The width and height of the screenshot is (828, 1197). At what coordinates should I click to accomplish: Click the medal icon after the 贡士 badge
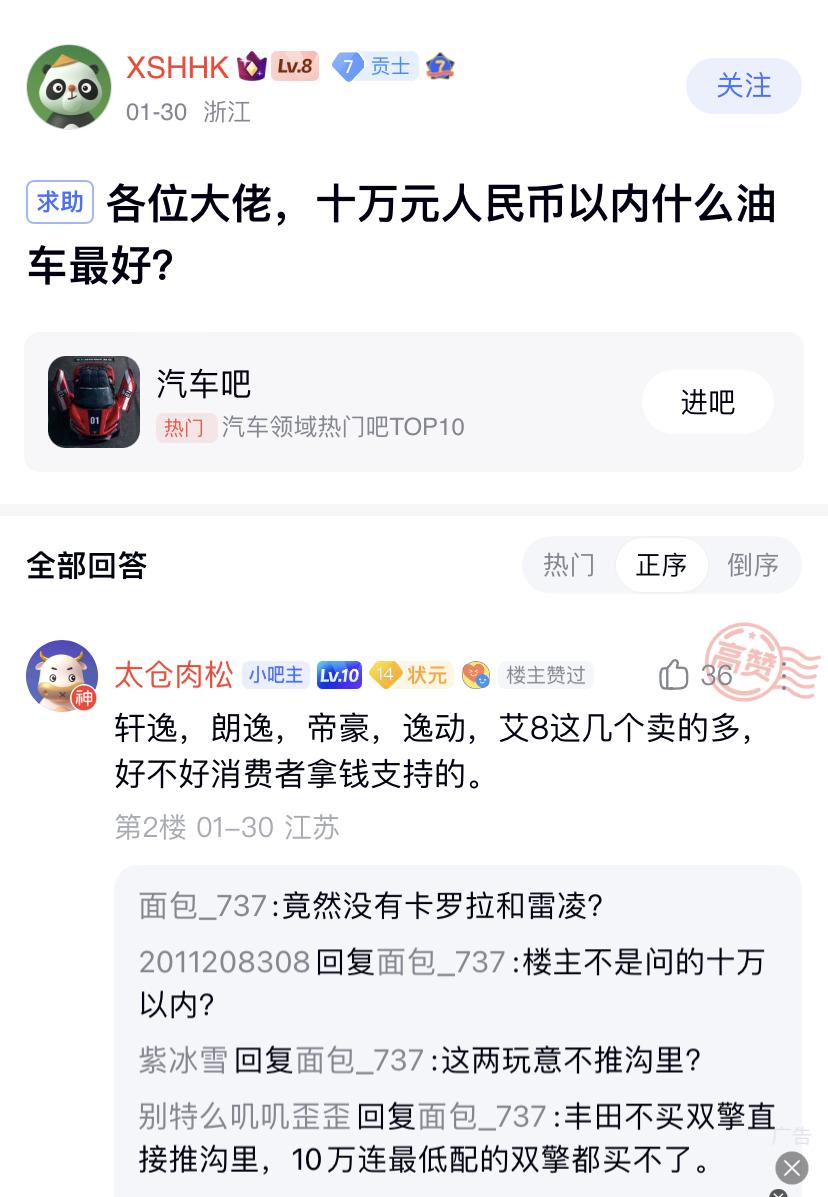click(x=436, y=66)
